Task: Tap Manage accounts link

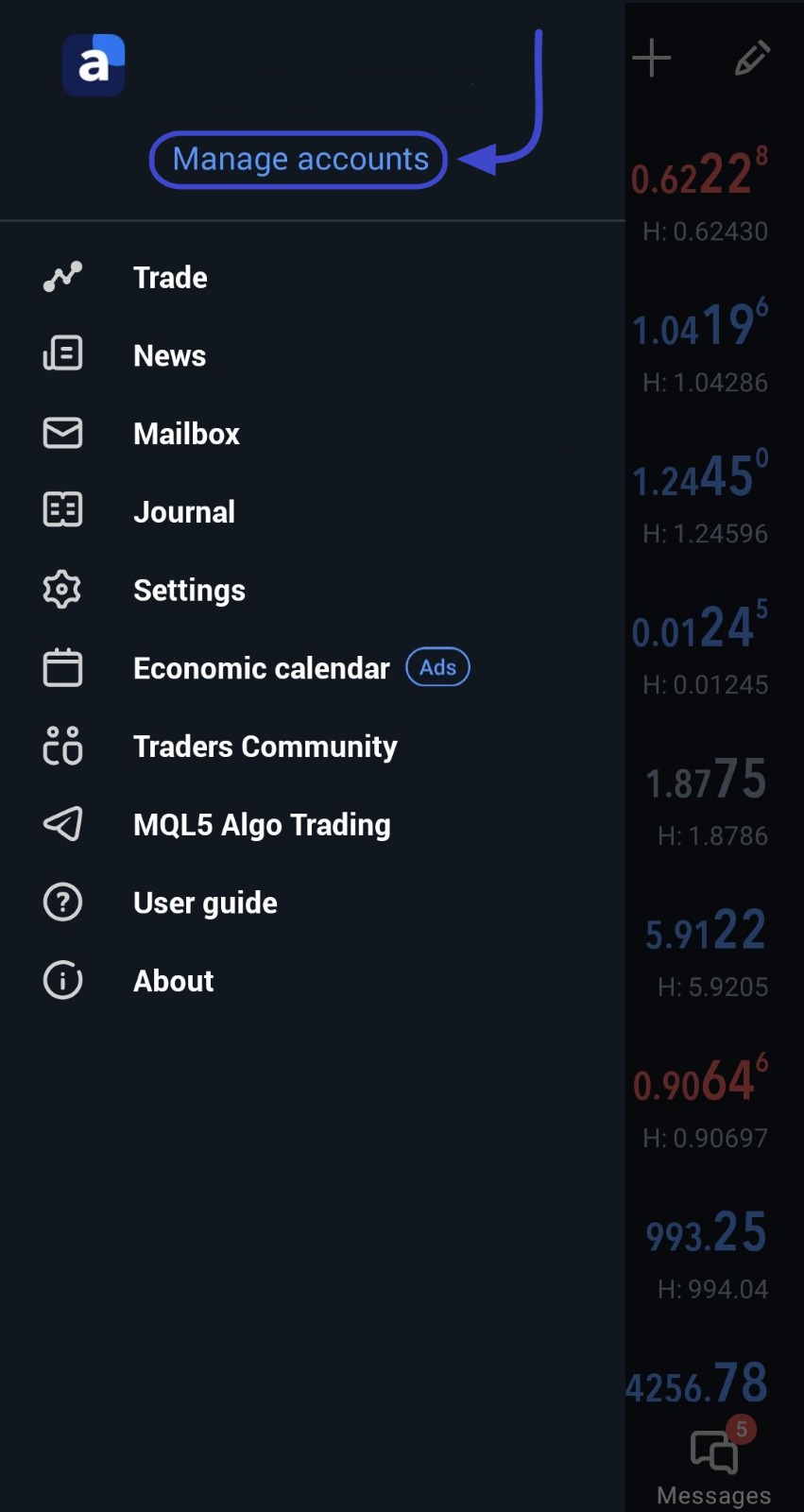Action: point(299,160)
